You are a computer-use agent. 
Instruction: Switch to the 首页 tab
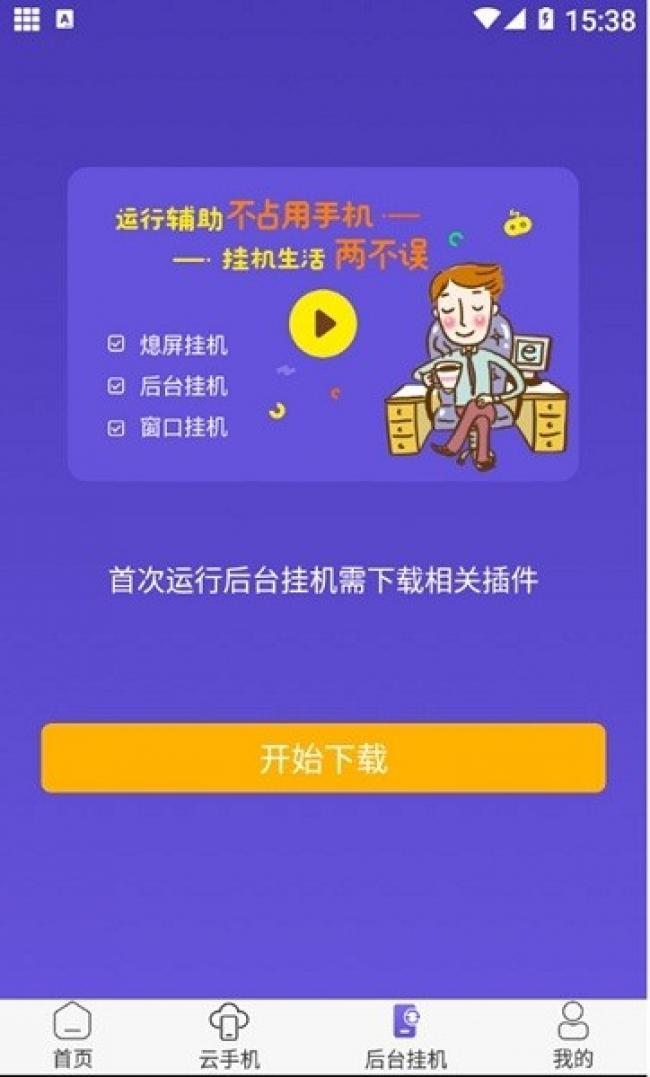tap(72, 1036)
